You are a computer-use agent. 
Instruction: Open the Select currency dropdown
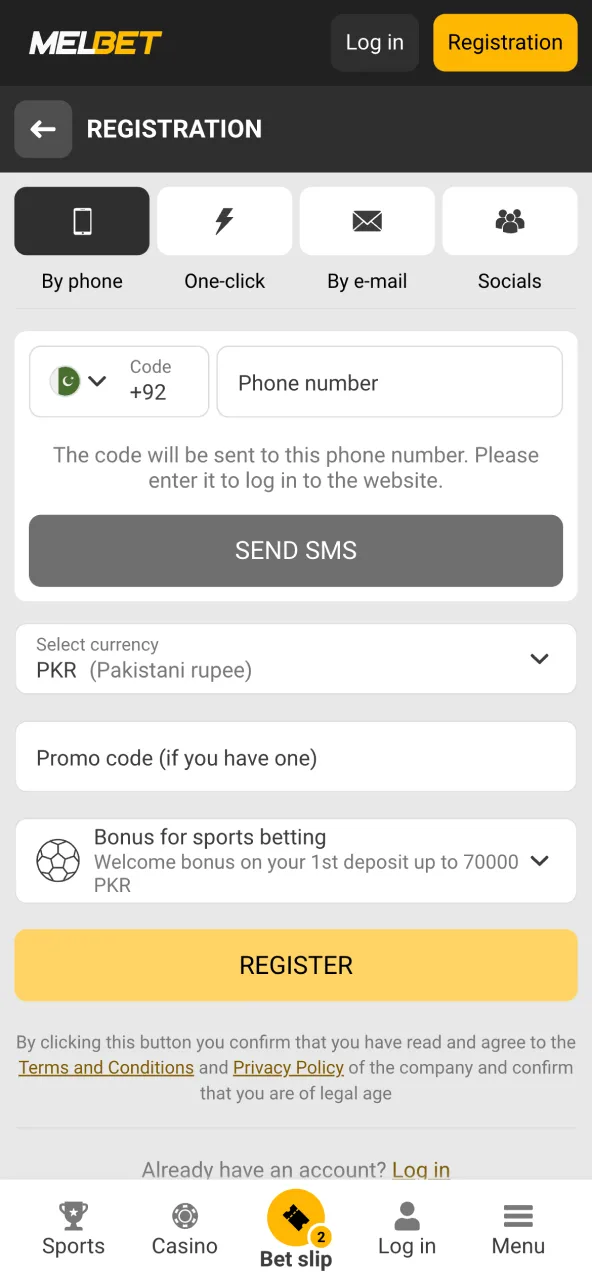tap(296, 659)
